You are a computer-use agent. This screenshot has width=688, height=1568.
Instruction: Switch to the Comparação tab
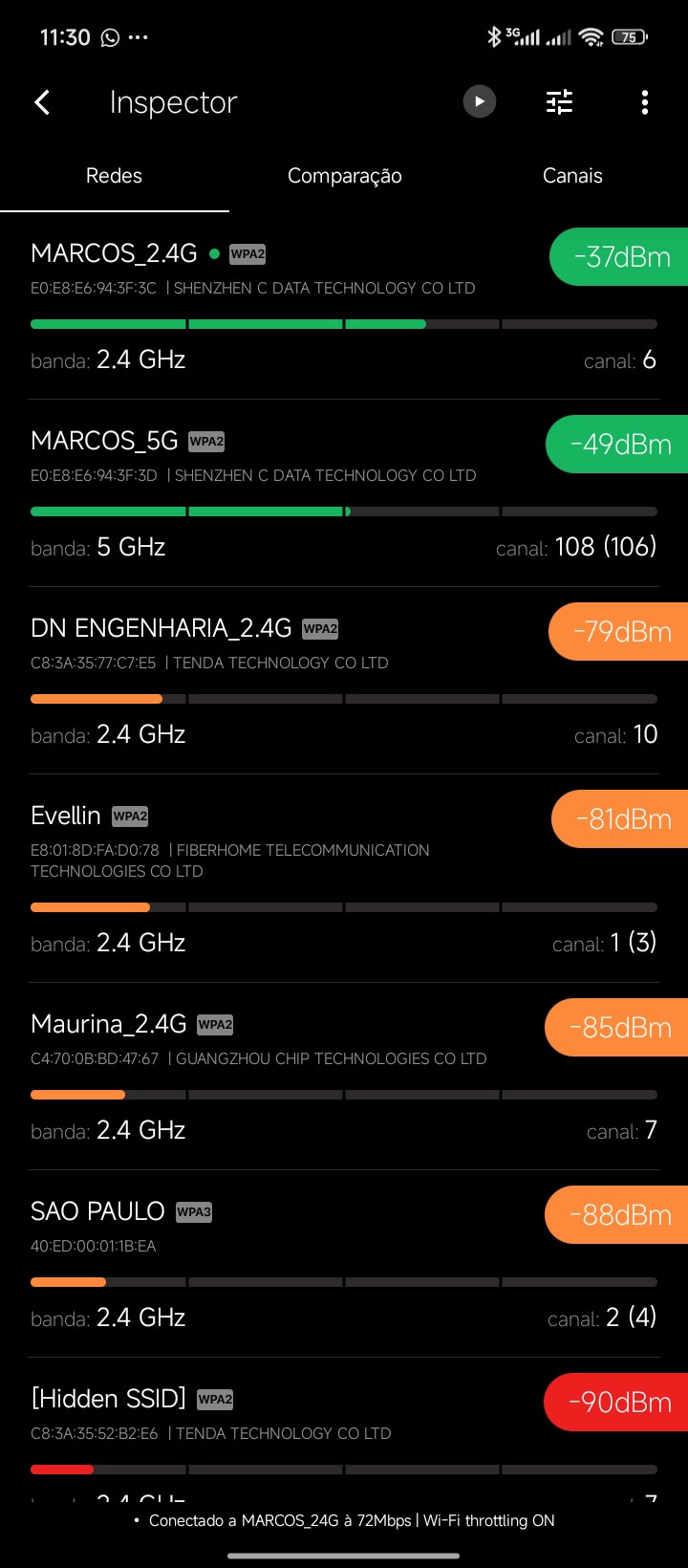click(x=344, y=176)
